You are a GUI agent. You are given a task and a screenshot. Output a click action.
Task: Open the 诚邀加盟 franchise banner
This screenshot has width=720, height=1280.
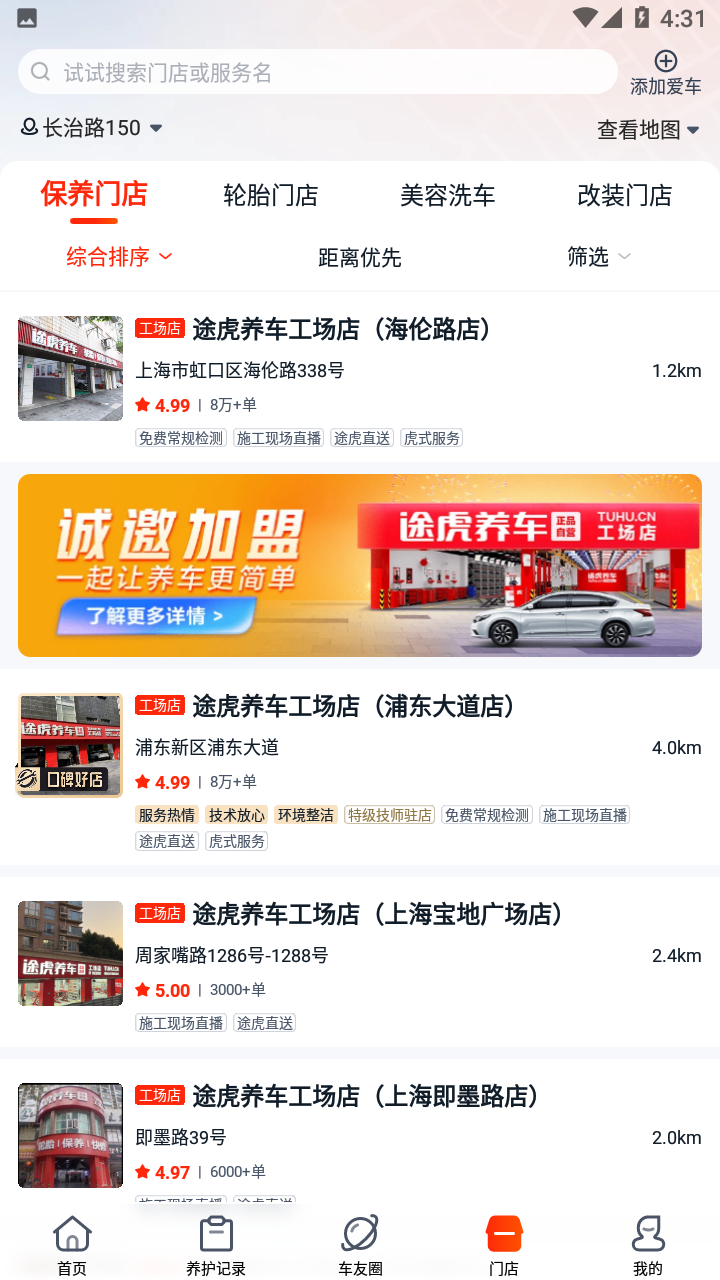click(x=360, y=565)
